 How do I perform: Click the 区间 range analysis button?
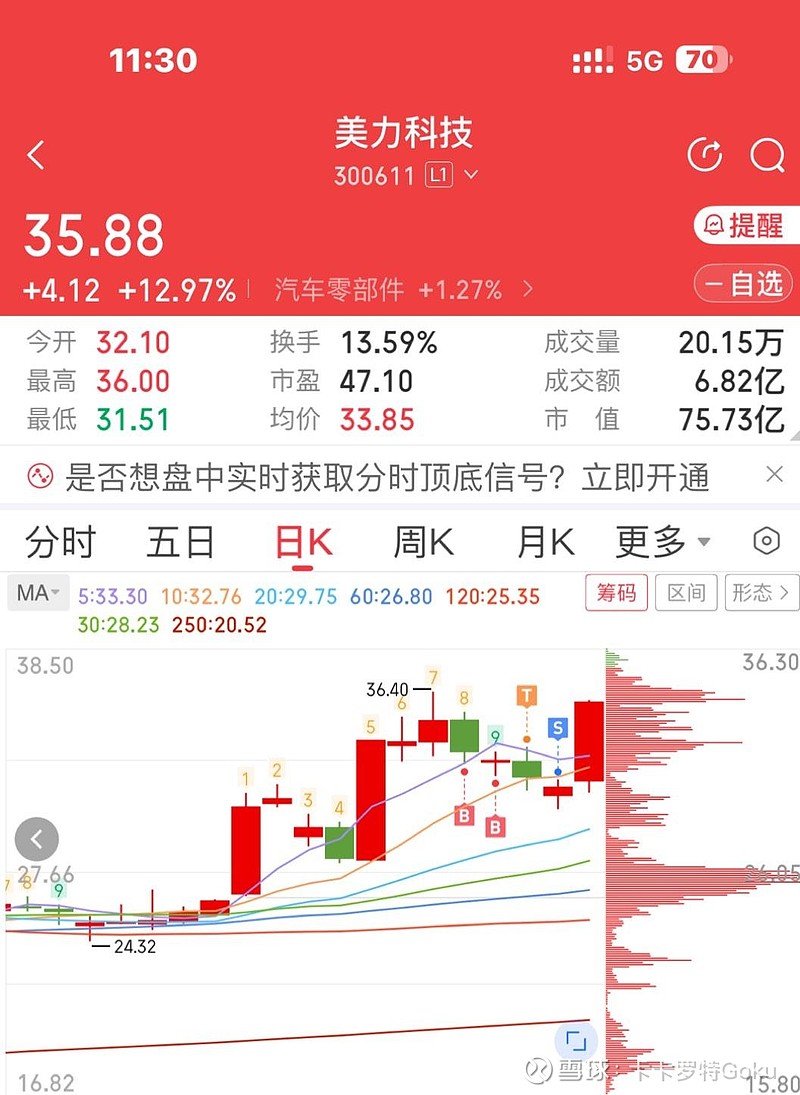[686, 592]
